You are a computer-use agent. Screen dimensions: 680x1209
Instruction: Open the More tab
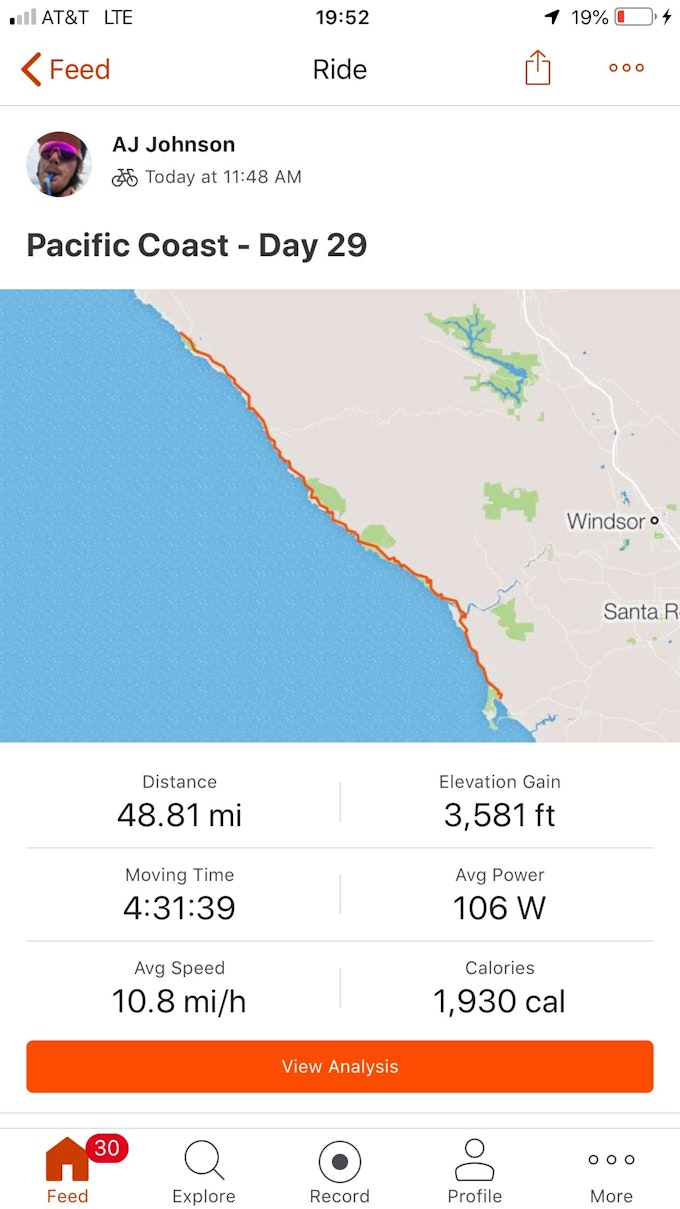click(x=611, y=1170)
